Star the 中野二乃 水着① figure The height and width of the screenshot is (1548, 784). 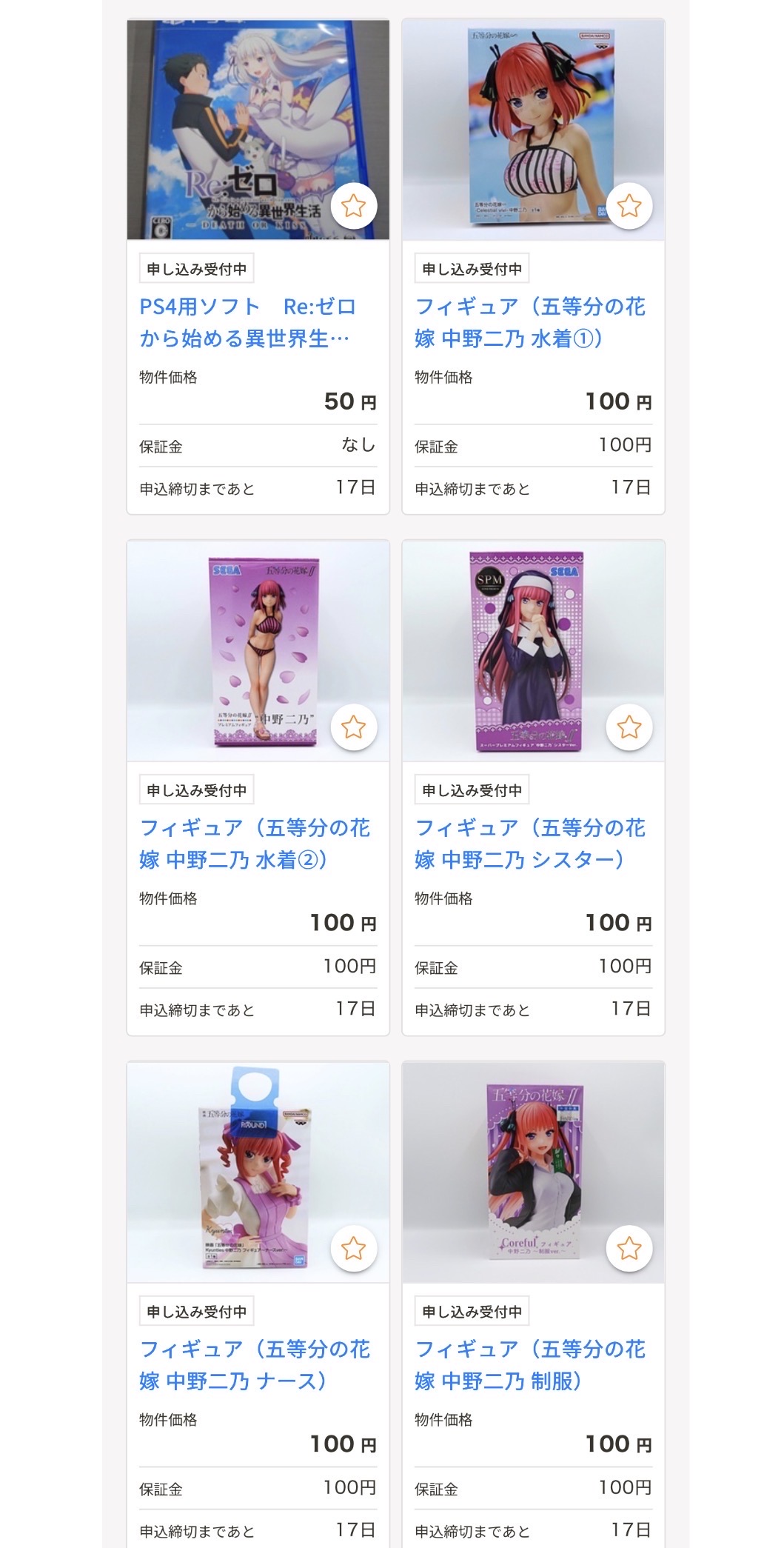pos(629,206)
